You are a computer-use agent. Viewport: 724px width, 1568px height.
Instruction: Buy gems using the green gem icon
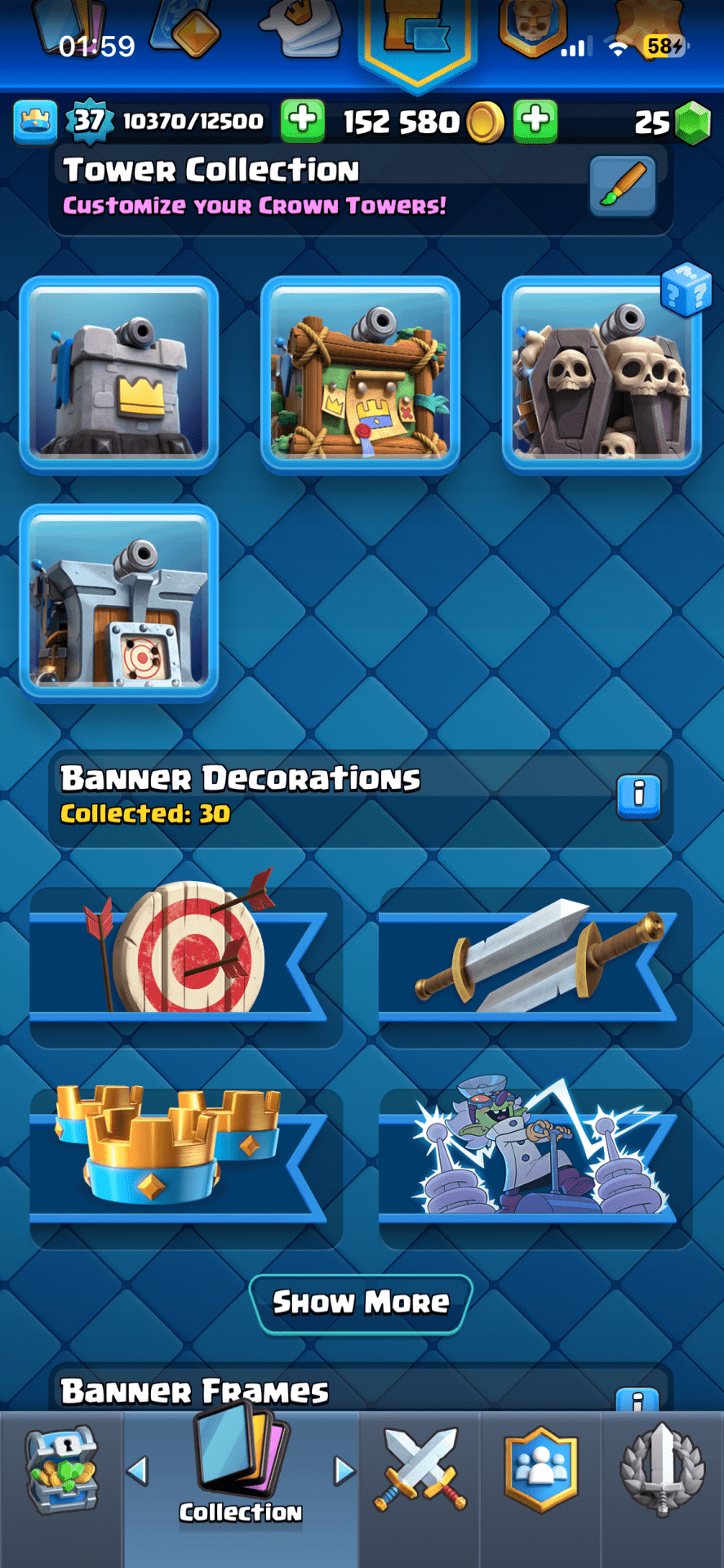coord(693,122)
